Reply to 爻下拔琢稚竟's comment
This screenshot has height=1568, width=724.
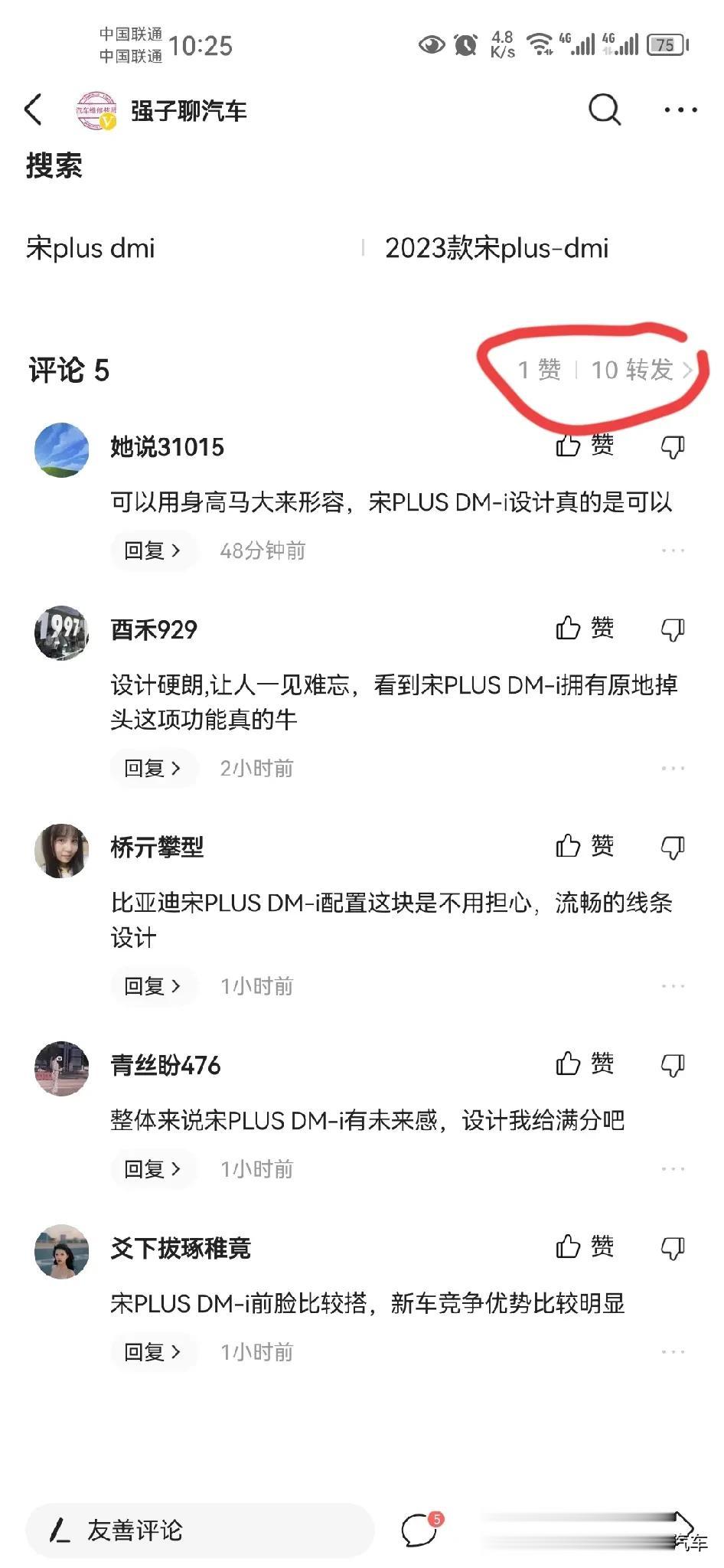[152, 1352]
